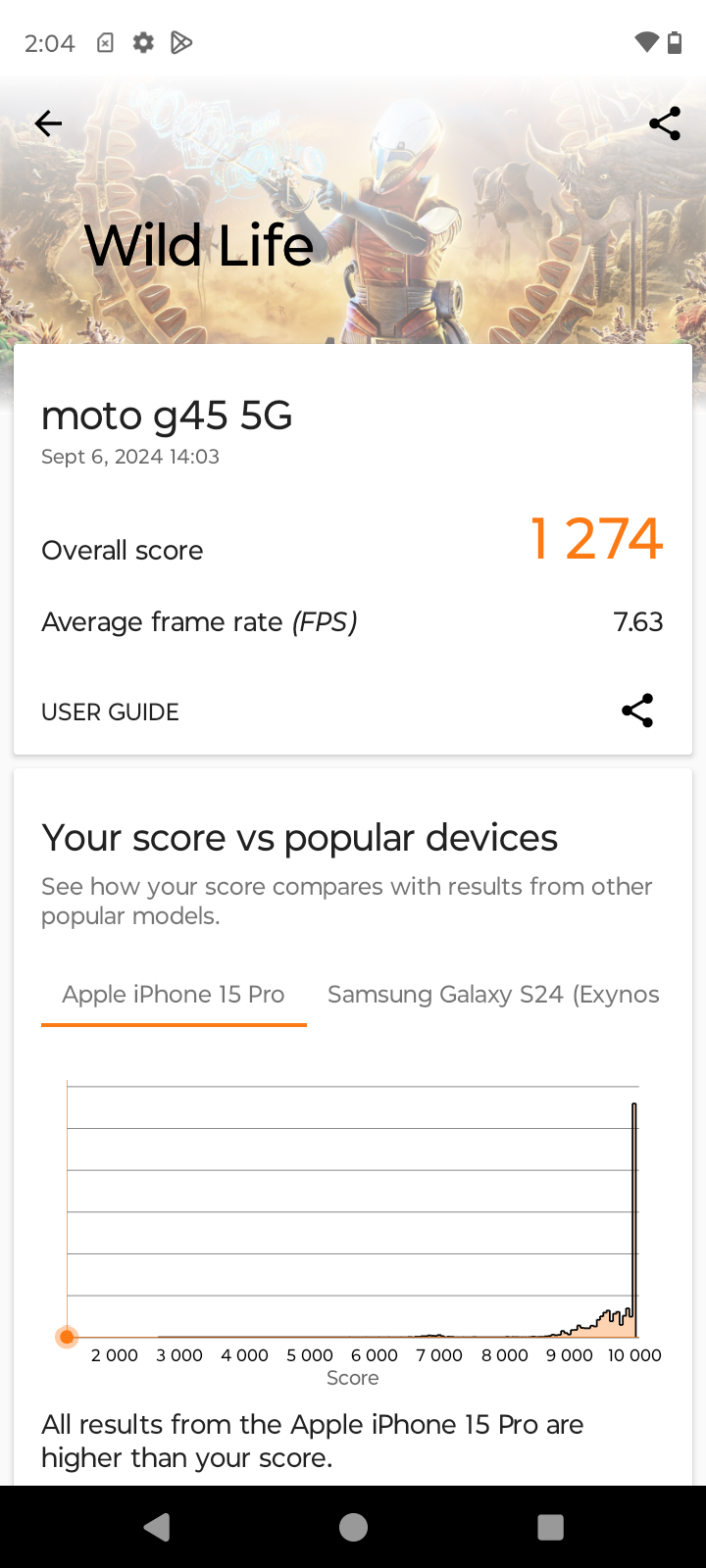Tap the back arrow above Wild Life
The height and width of the screenshot is (1568, 706).
tap(47, 123)
